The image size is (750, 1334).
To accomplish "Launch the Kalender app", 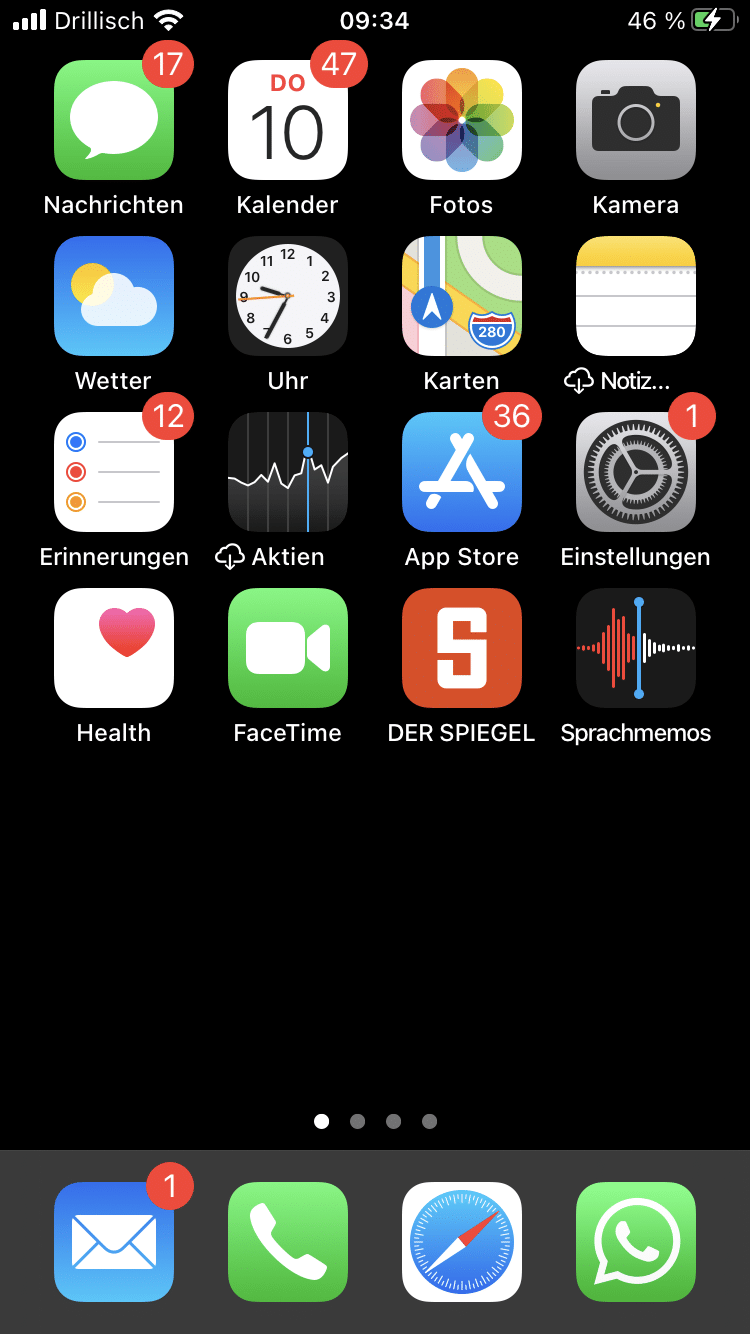I will pyautogui.click(x=288, y=120).
